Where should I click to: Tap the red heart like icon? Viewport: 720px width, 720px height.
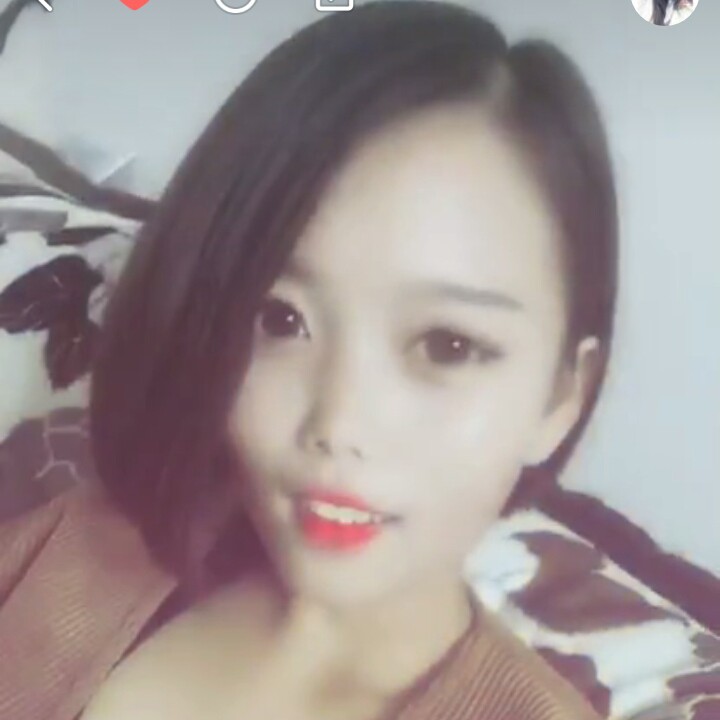click(x=135, y=4)
